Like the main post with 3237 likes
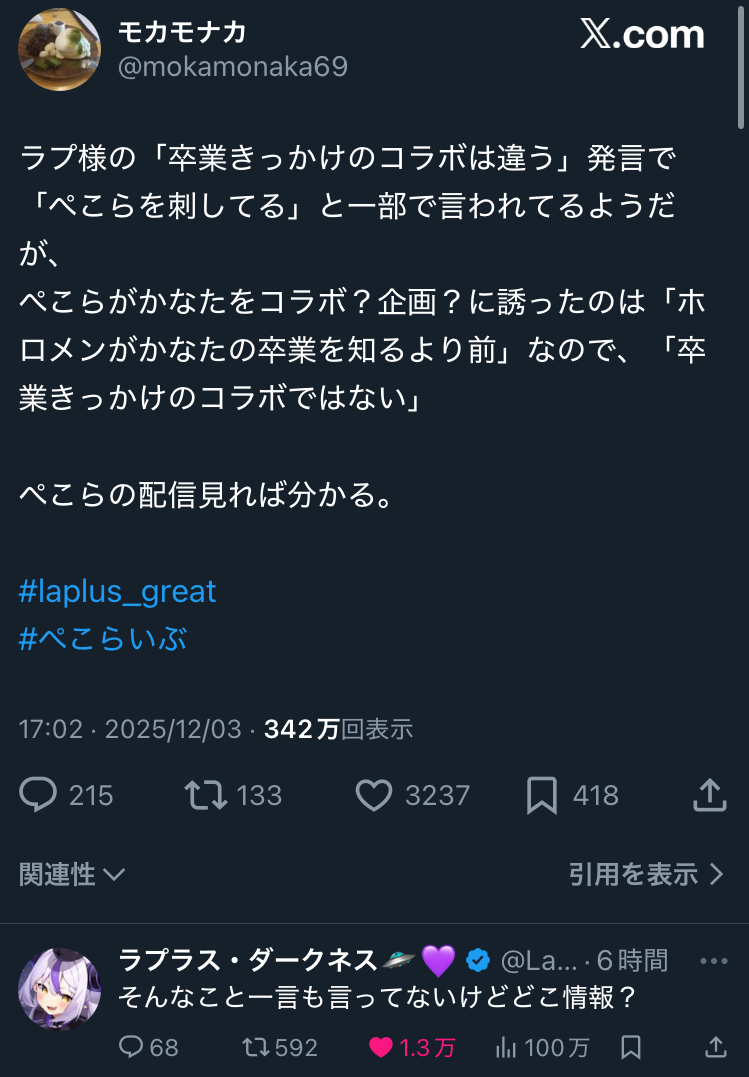 [374, 795]
